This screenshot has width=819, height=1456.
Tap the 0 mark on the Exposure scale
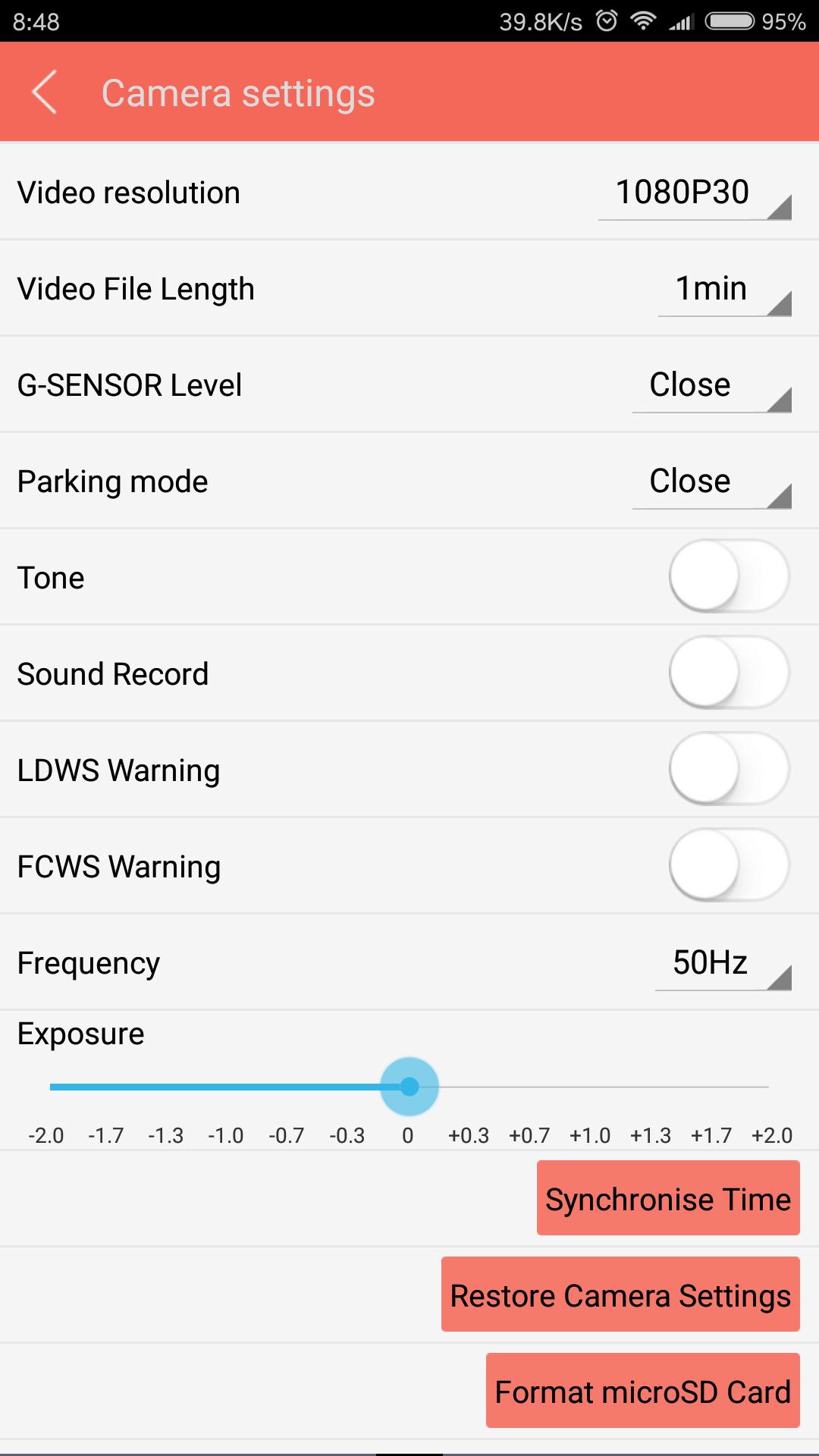point(407,1135)
